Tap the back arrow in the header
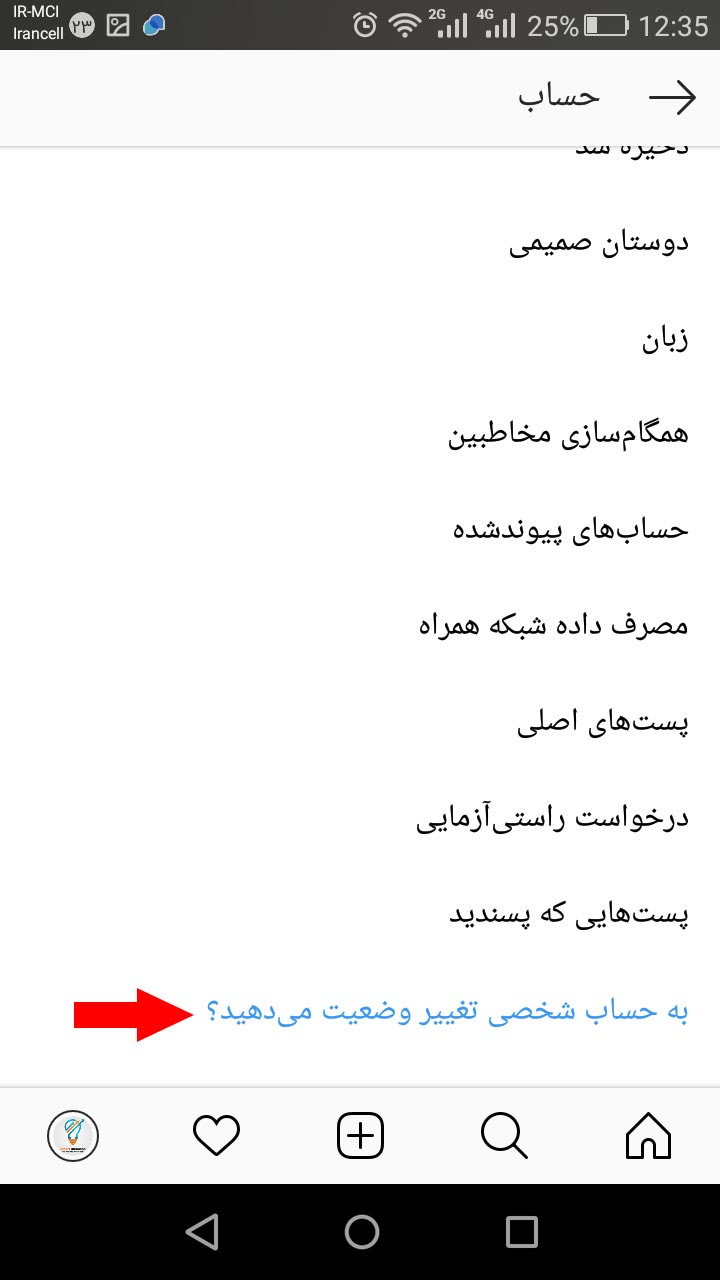Viewport: 720px width, 1280px height. [x=672, y=97]
